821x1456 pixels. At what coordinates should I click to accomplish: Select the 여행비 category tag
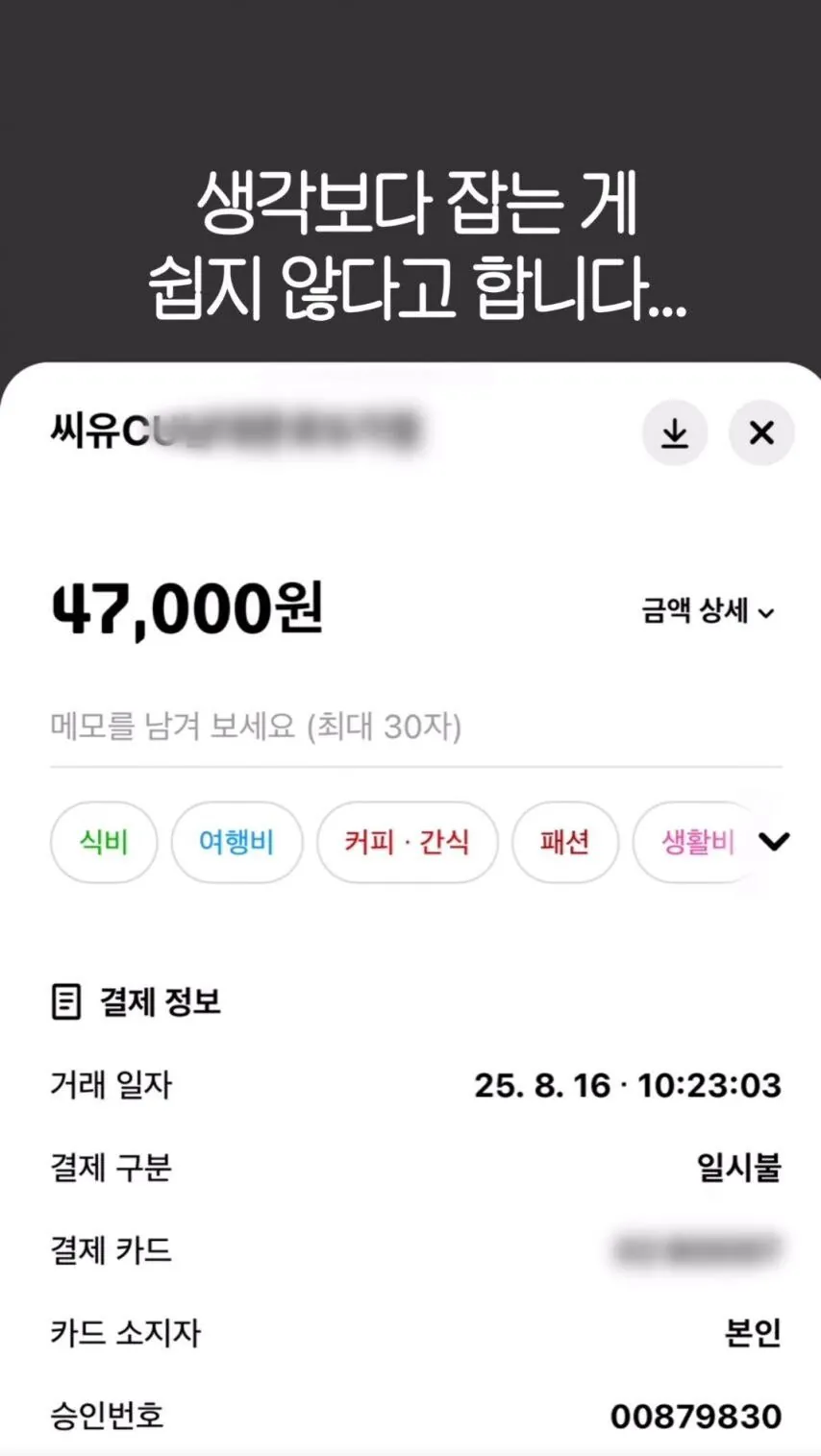tap(236, 842)
